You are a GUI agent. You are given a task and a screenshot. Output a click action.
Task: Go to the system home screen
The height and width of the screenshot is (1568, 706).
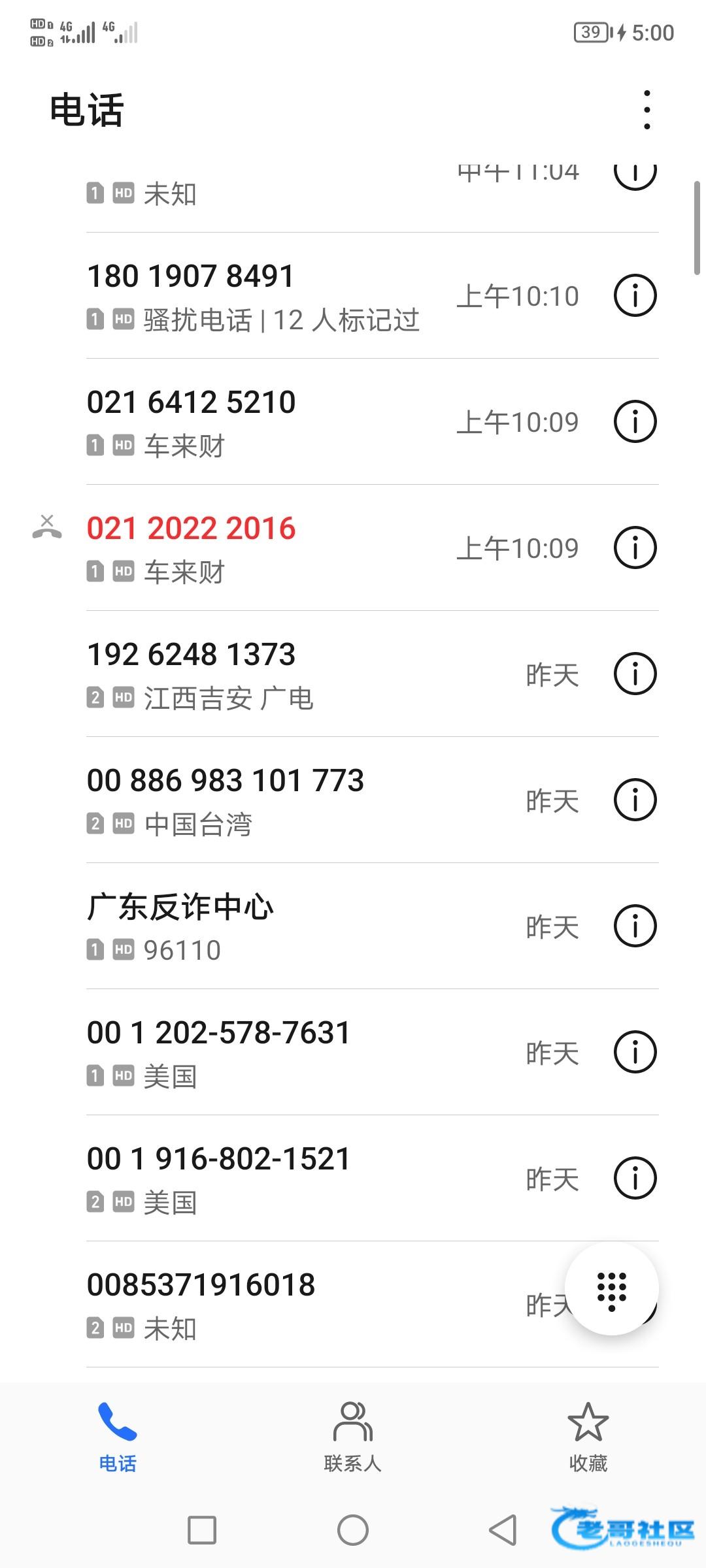[353, 1530]
